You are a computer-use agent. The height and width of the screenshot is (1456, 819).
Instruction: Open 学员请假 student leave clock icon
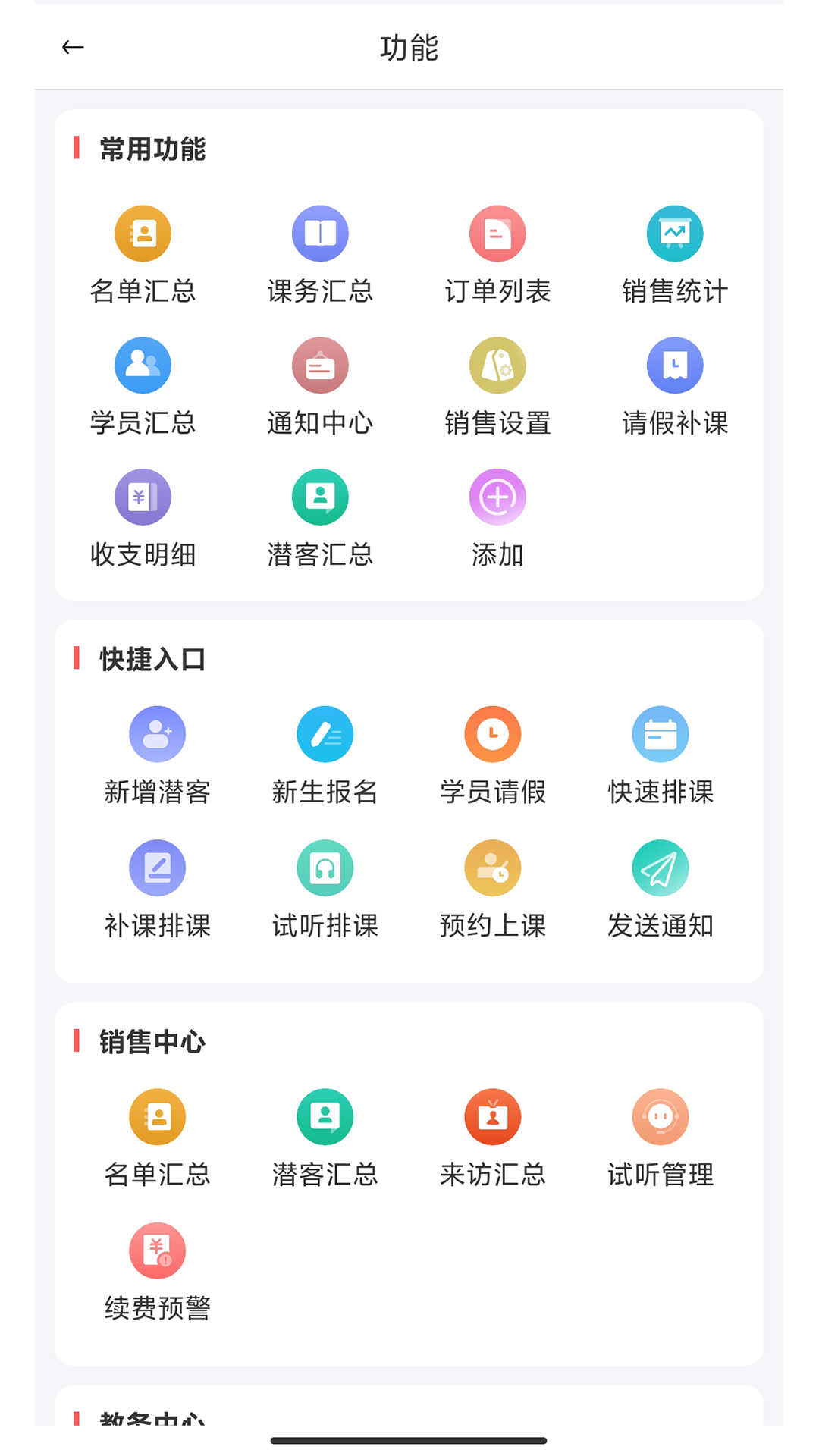(x=493, y=733)
